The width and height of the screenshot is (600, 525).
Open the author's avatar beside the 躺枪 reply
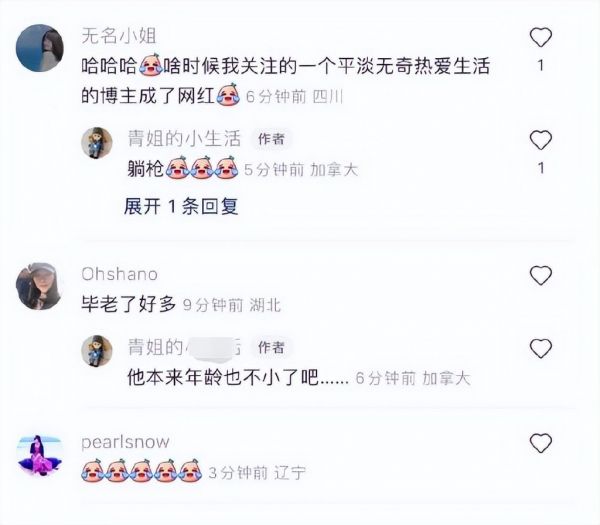(98, 143)
